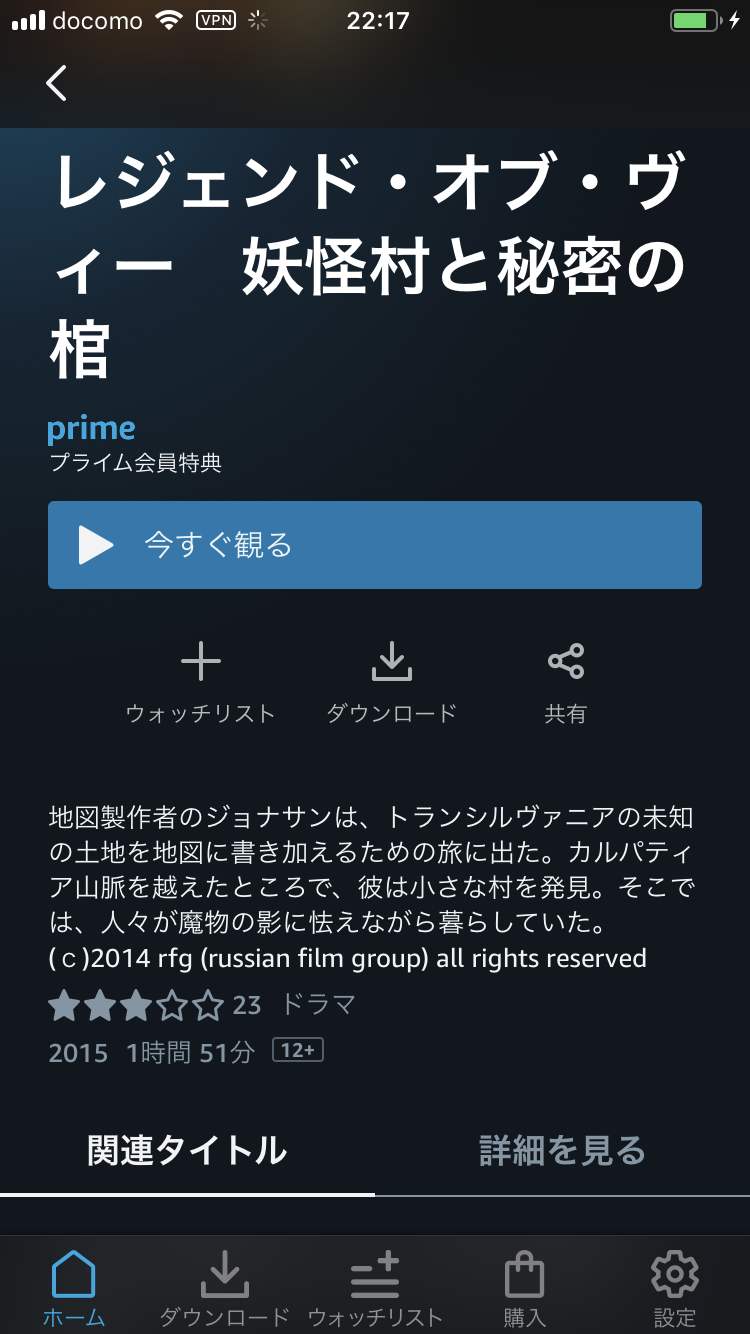750x1334 pixels.
Task: Open the 詳細を見る tab
Action: tap(562, 1151)
